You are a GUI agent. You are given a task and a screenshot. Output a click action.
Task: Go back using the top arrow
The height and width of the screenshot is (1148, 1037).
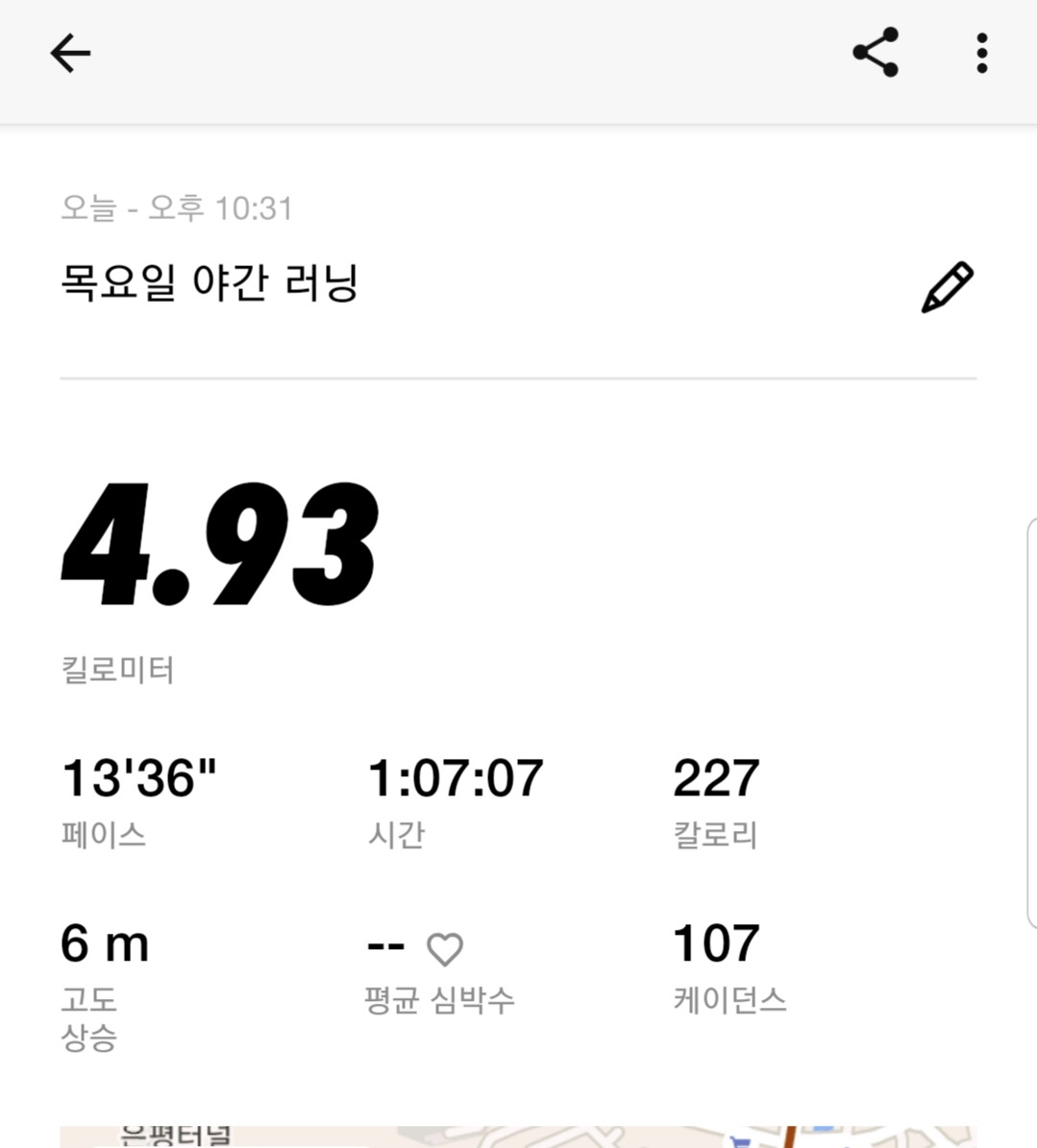click(x=70, y=54)
